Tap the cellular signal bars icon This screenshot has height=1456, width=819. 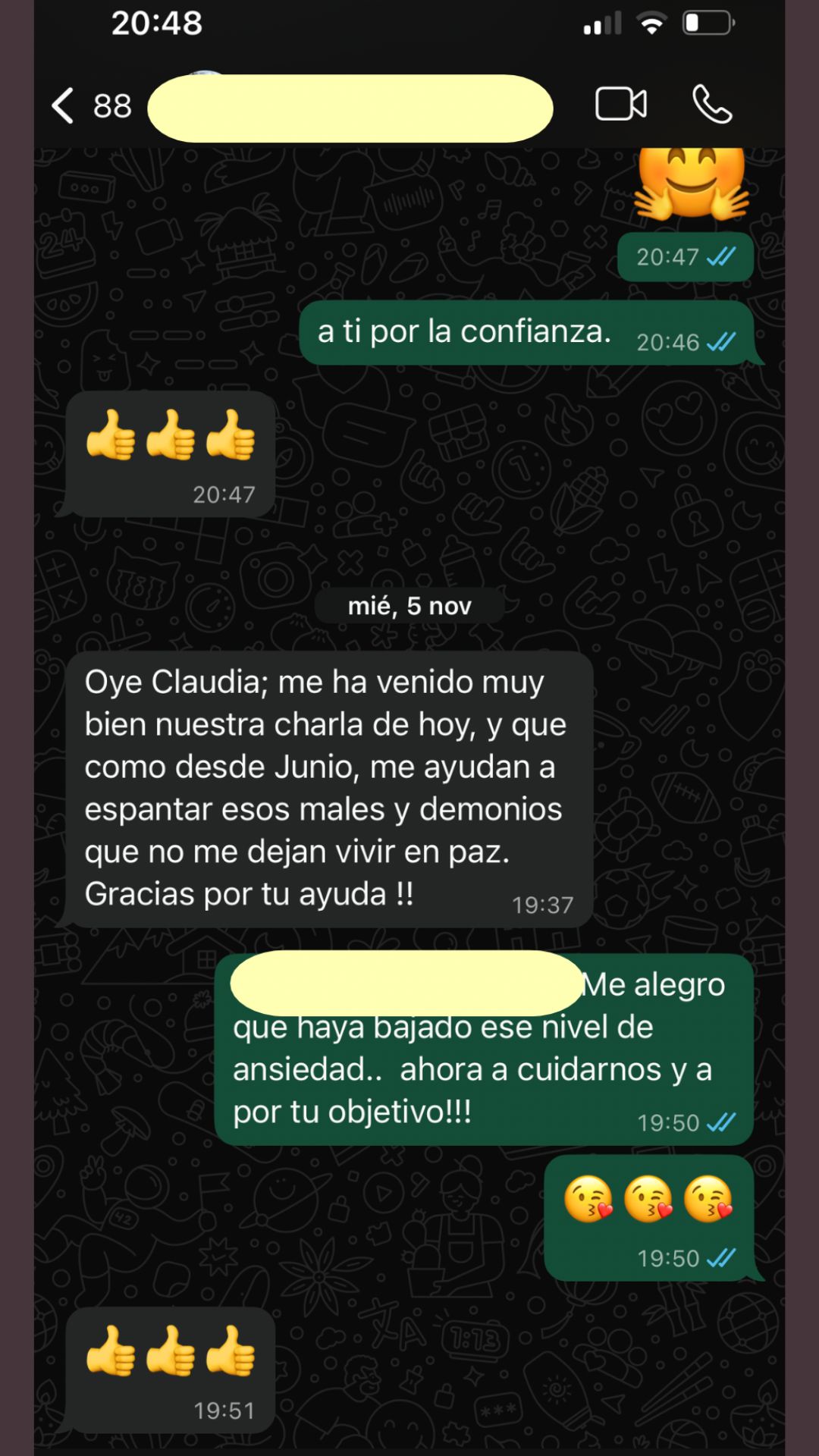coord(603,23)
